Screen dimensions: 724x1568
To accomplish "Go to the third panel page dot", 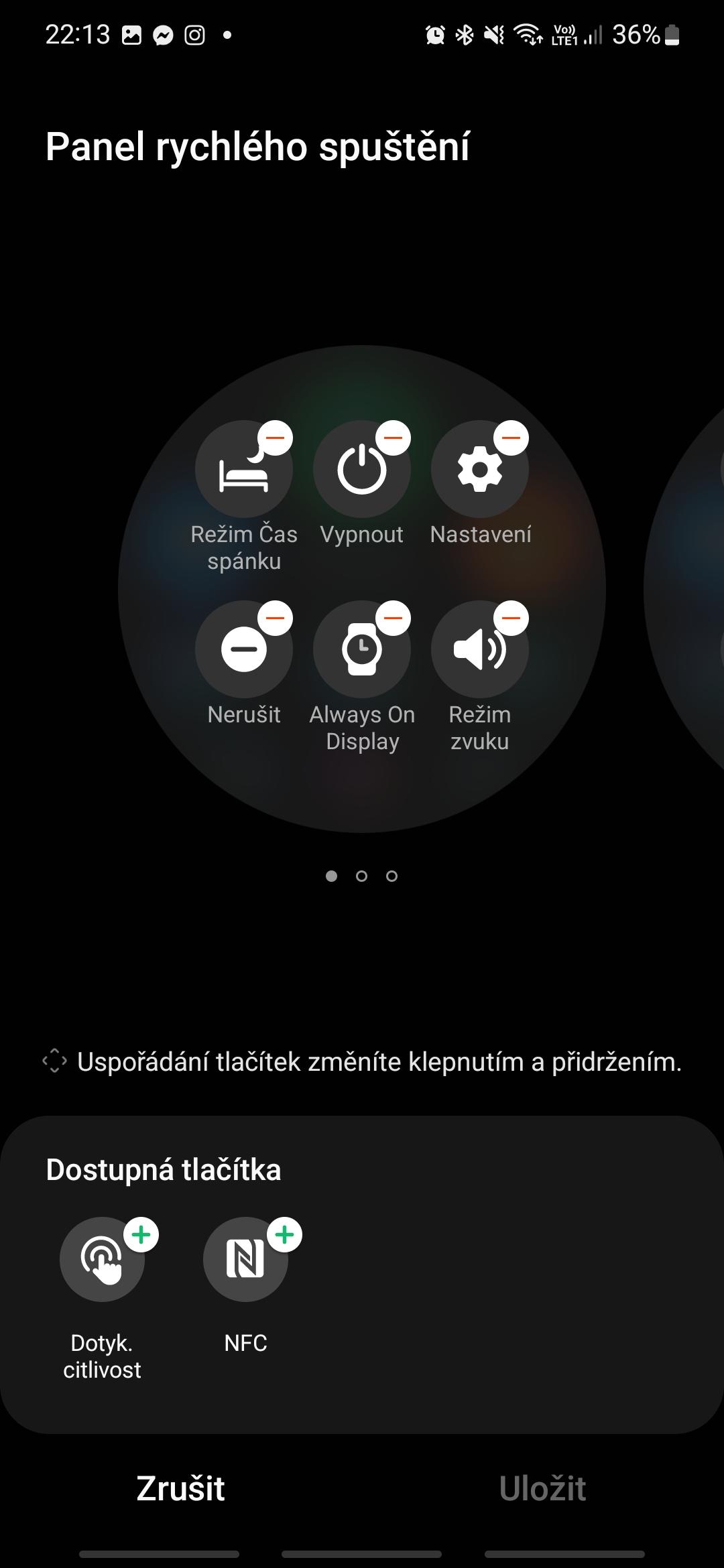I will click(x=392, y=876).
